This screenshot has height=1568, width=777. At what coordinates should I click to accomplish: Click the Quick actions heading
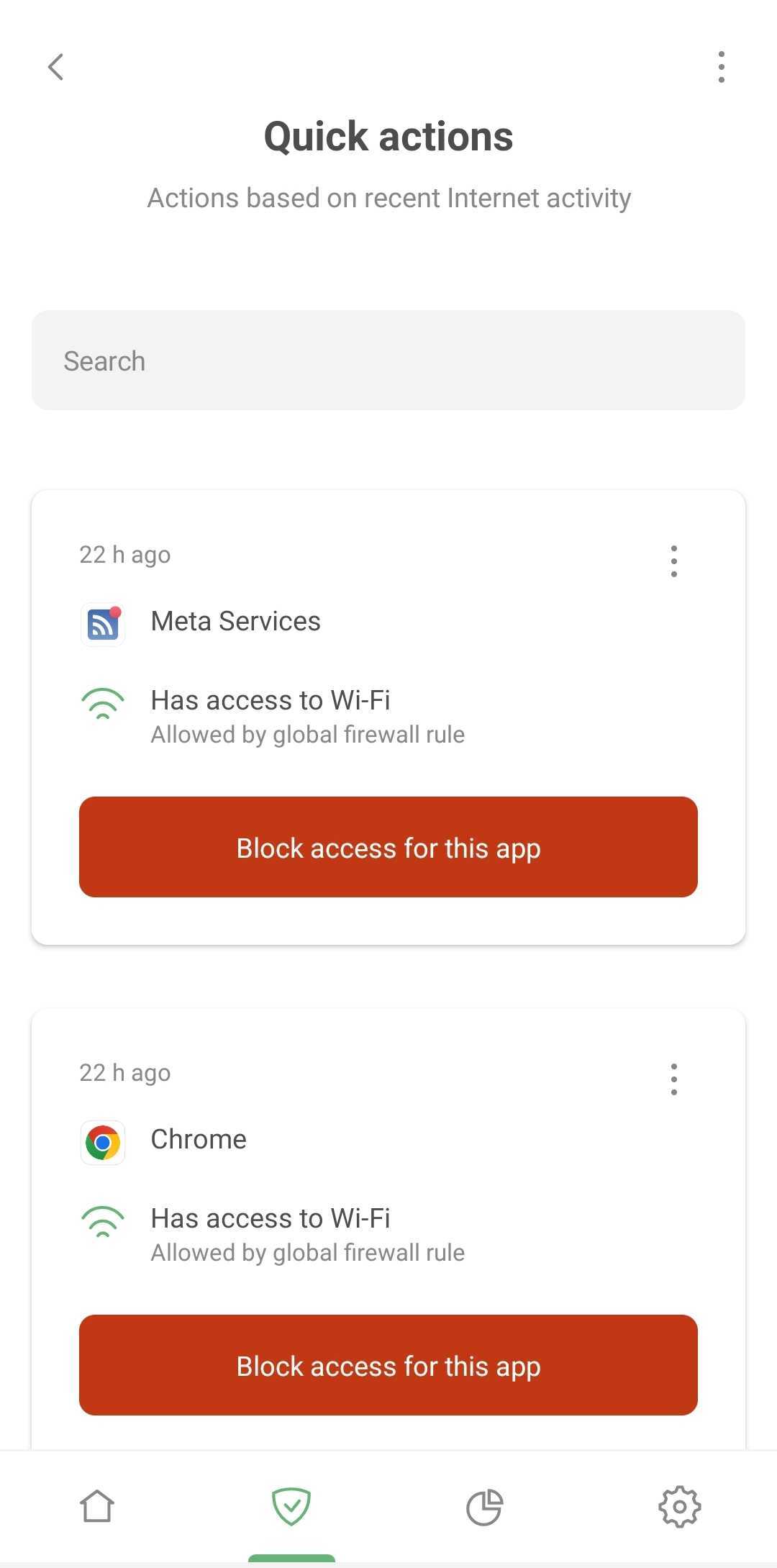pyautogui.click(x=388, y=135)
